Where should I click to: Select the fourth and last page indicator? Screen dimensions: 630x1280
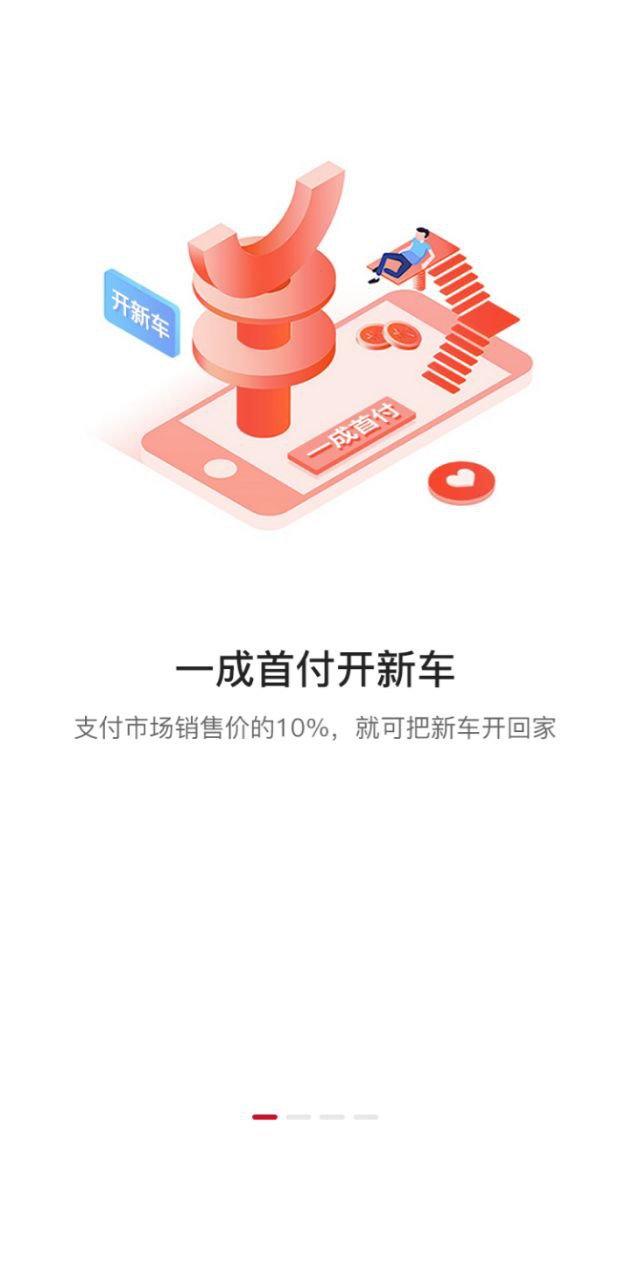(x=365, y=1116)
